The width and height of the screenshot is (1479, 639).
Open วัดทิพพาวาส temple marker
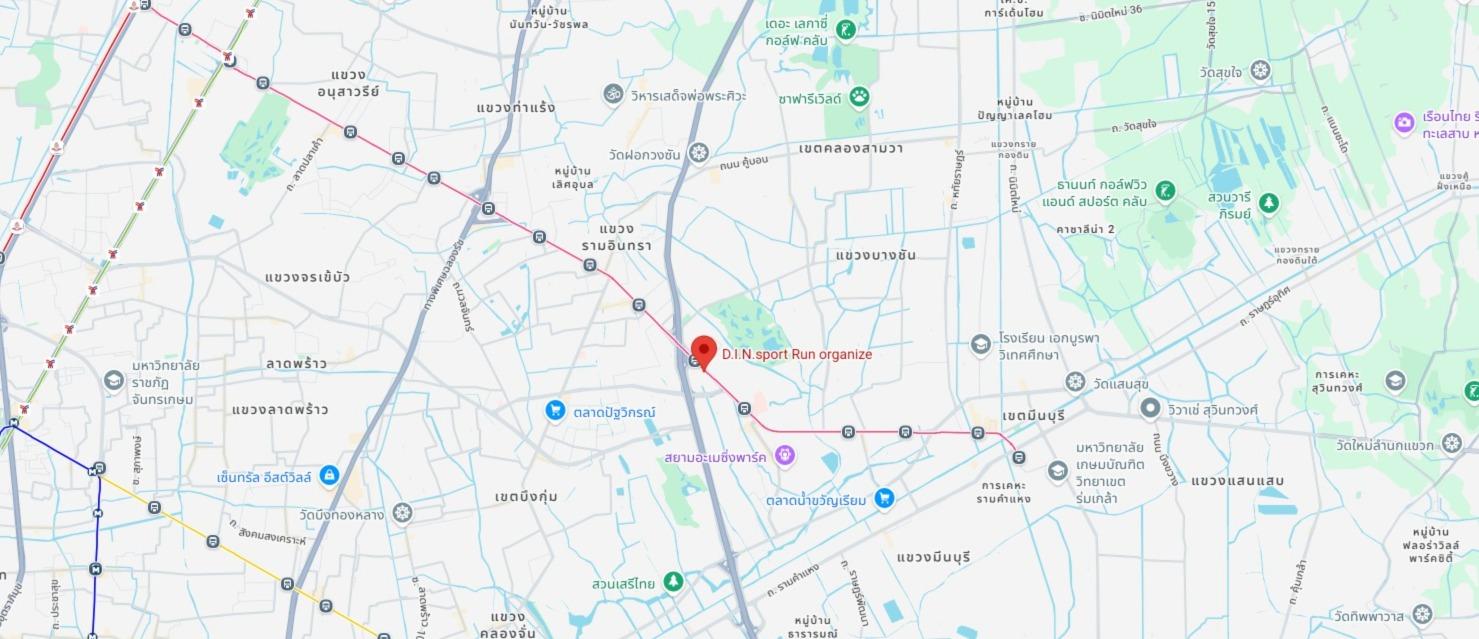(x=1423, y=614)
